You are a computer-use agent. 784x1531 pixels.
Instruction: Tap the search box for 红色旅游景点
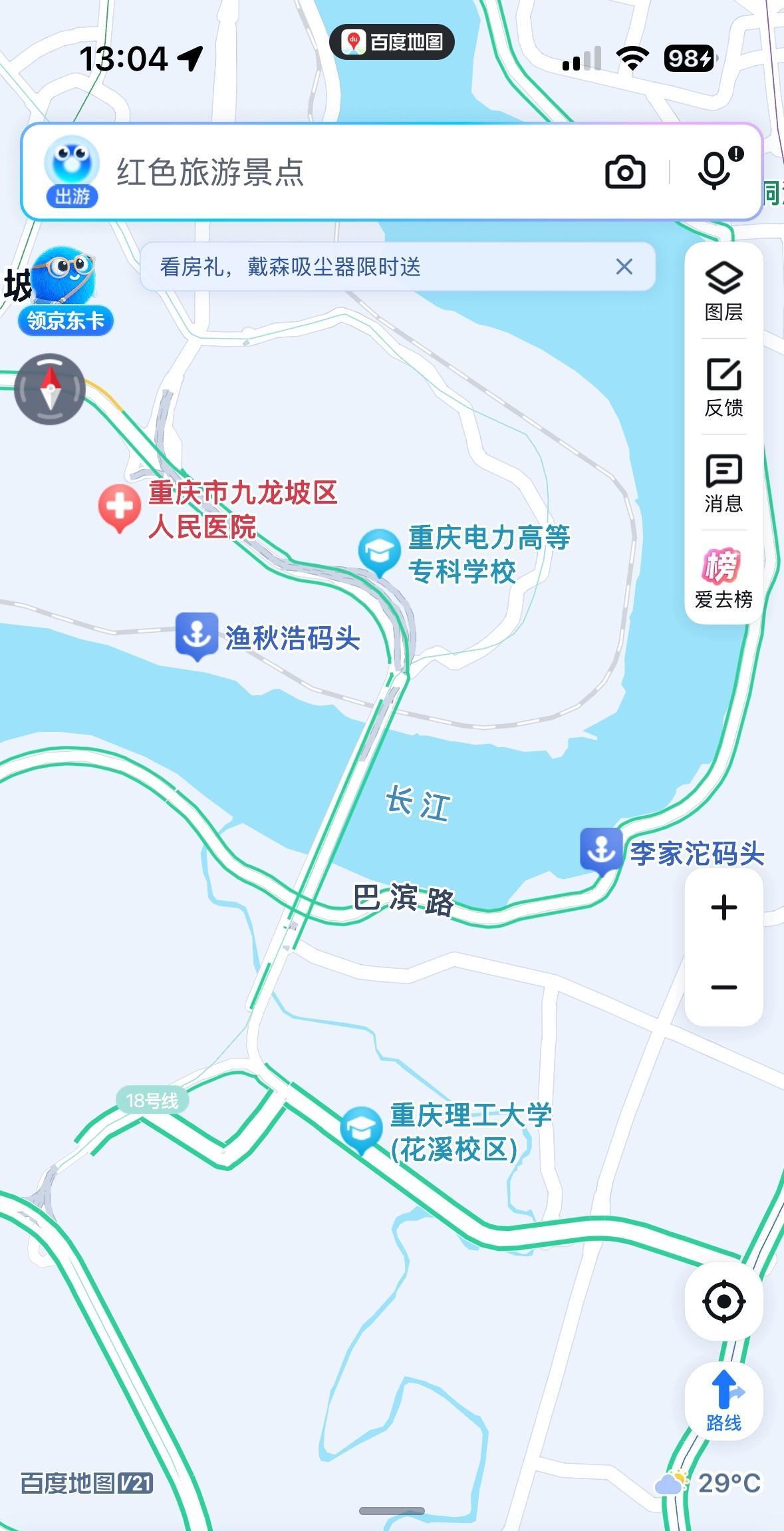tap(346, 172)
